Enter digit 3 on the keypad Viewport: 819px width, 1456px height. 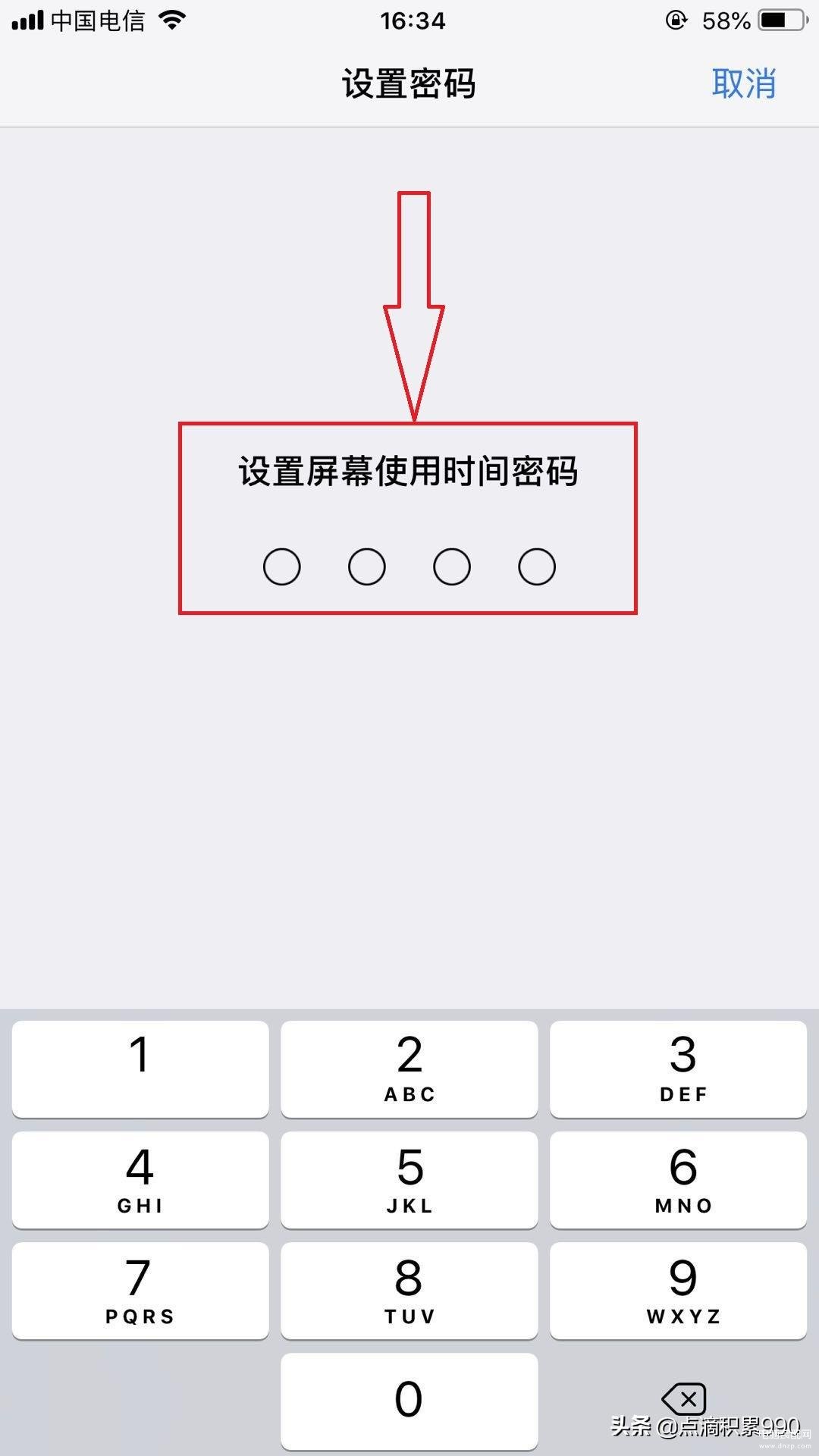[x=678, y=1068]
